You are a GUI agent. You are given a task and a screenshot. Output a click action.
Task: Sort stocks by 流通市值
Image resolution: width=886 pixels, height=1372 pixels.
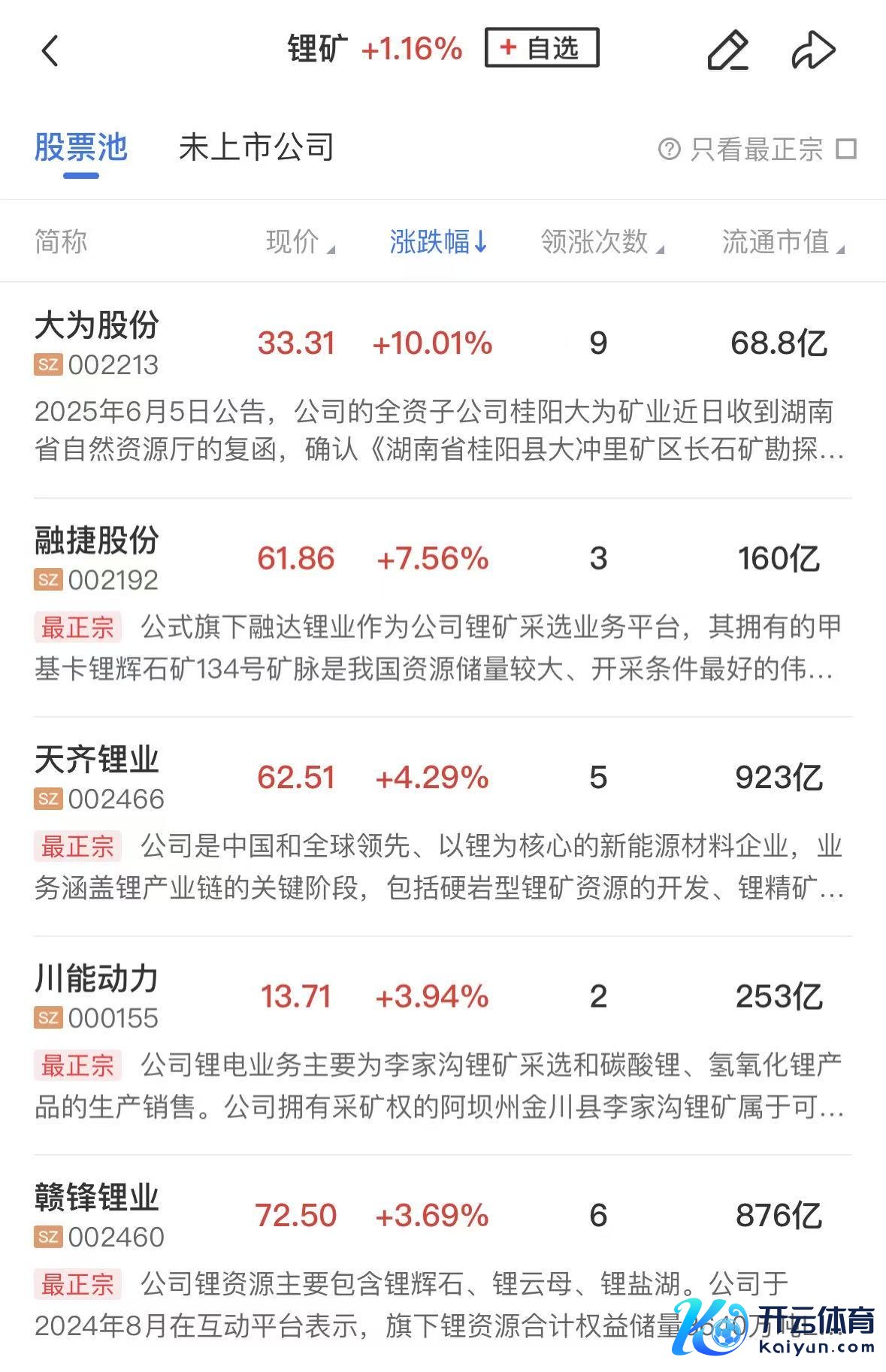[x=782, y=242]
